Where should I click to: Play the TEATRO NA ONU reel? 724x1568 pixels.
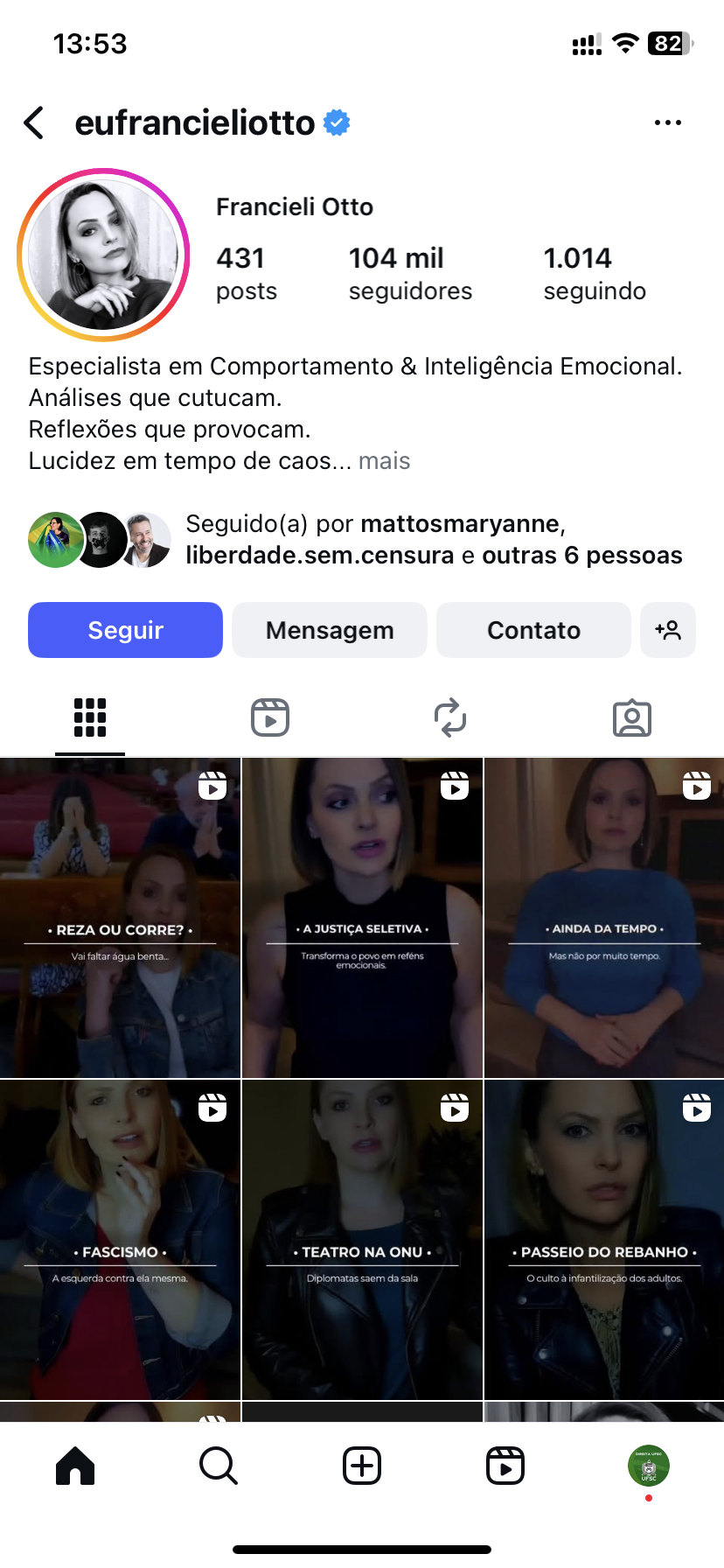pyautogui.click(x=362, y=1239)
